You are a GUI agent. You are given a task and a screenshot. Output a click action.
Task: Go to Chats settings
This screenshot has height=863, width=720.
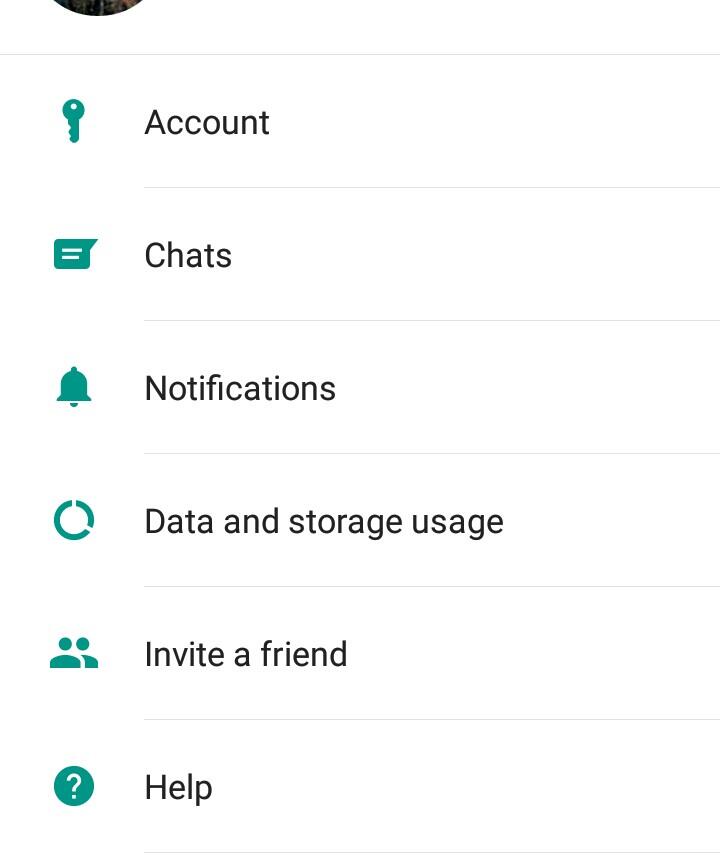click(188, 255)
